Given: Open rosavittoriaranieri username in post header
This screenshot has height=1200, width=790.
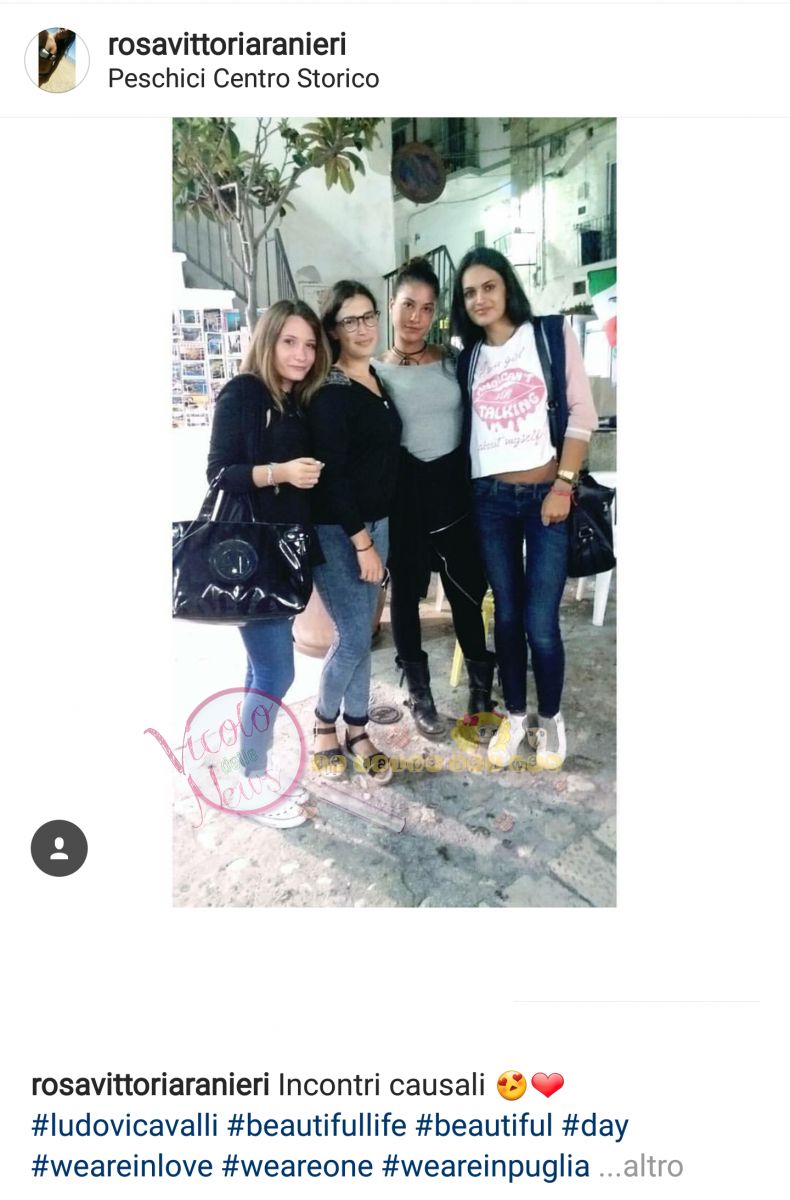Looking at the screenshot, I should pyautogui.click(x=227, y=44).
